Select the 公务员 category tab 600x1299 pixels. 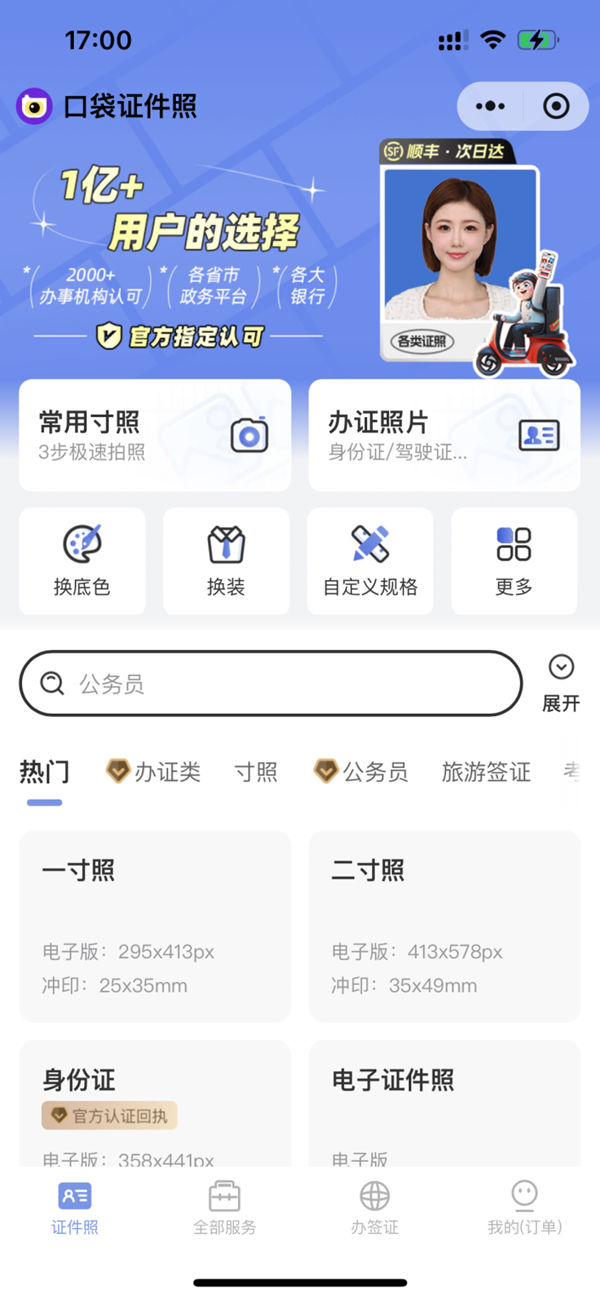(361, 772)
